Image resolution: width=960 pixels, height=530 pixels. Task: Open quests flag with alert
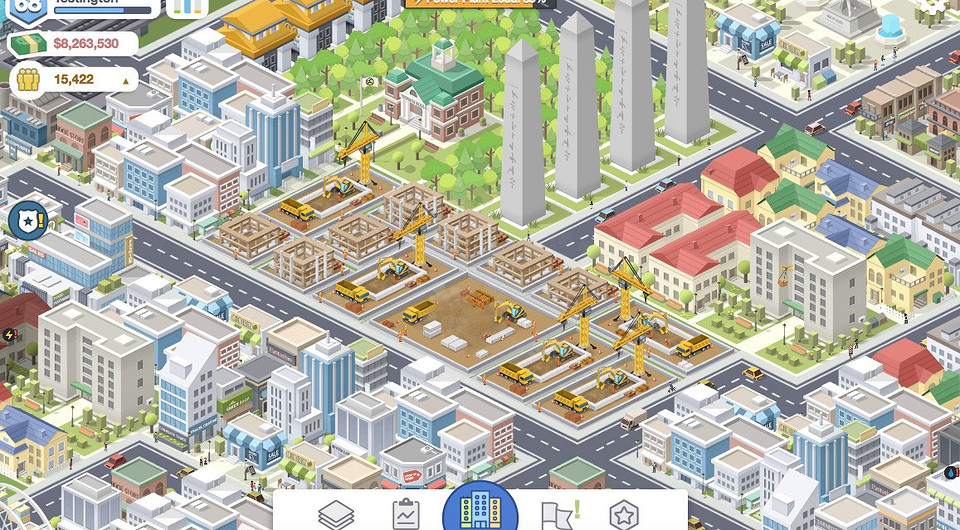click(x=558, y=514)
